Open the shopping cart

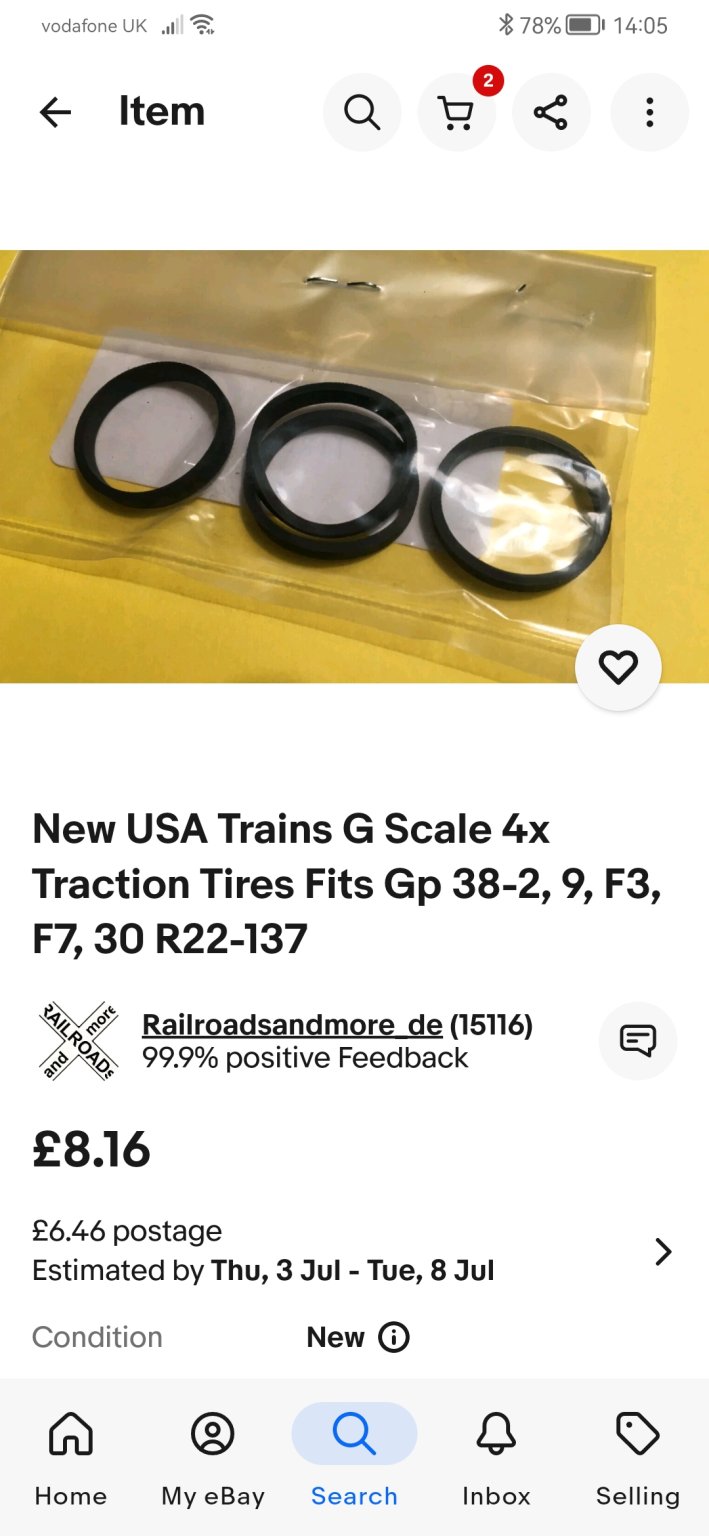(x=457, y=112)
